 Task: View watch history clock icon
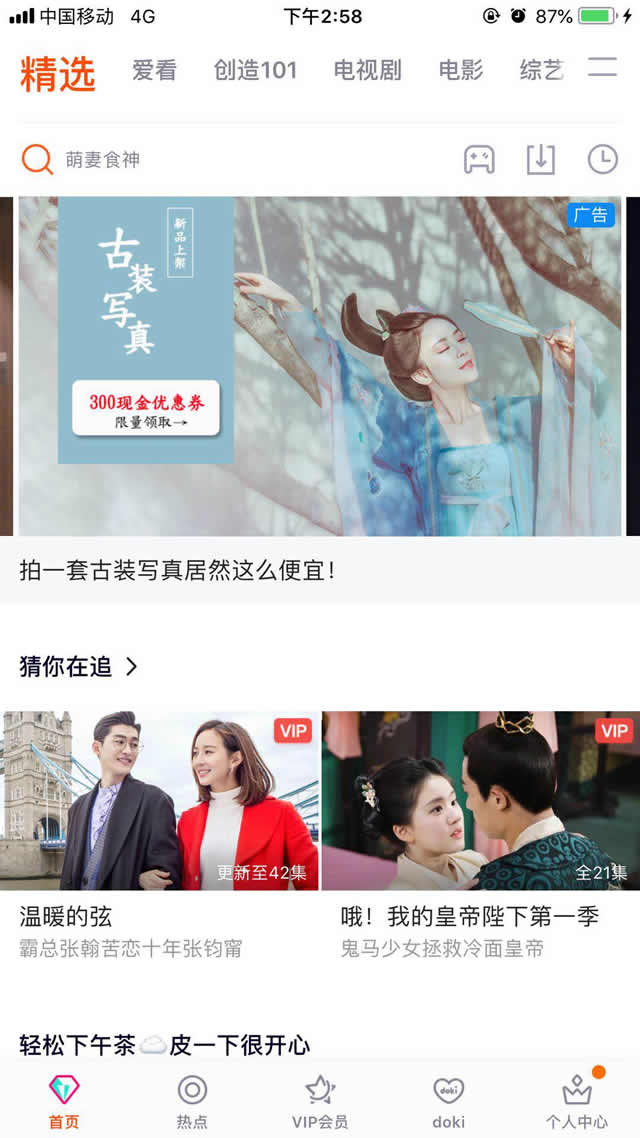[602, 159]
